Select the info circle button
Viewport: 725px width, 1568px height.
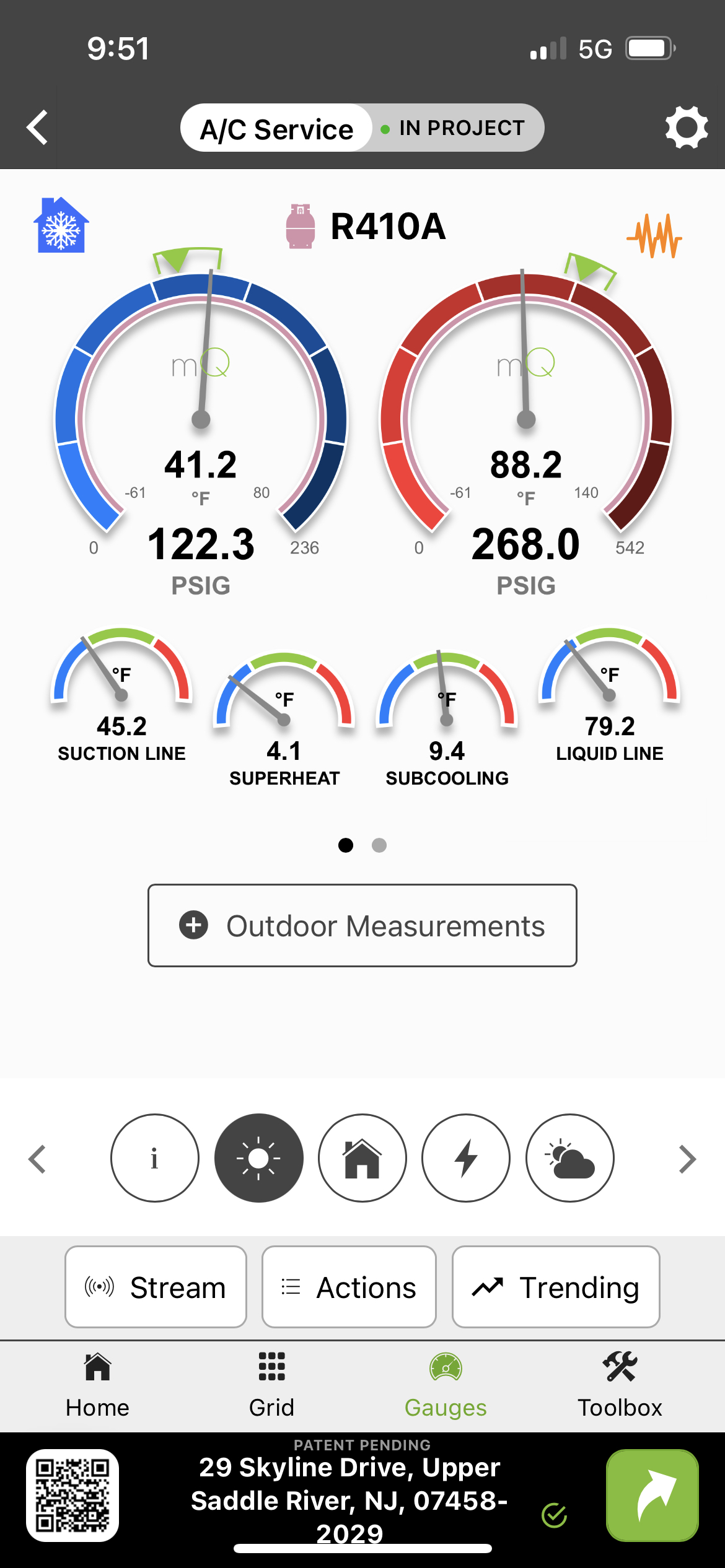tap(155, 1158)
